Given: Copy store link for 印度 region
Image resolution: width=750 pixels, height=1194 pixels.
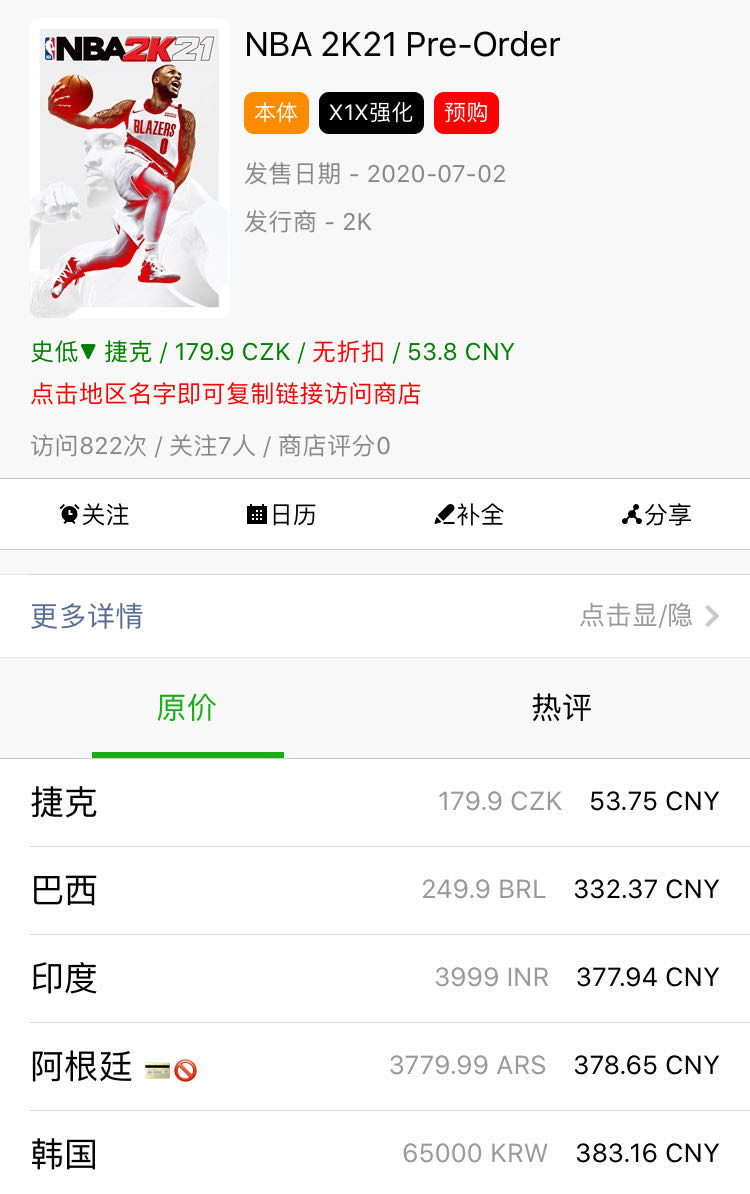Looking at the screenshot, I should (64, 978).
